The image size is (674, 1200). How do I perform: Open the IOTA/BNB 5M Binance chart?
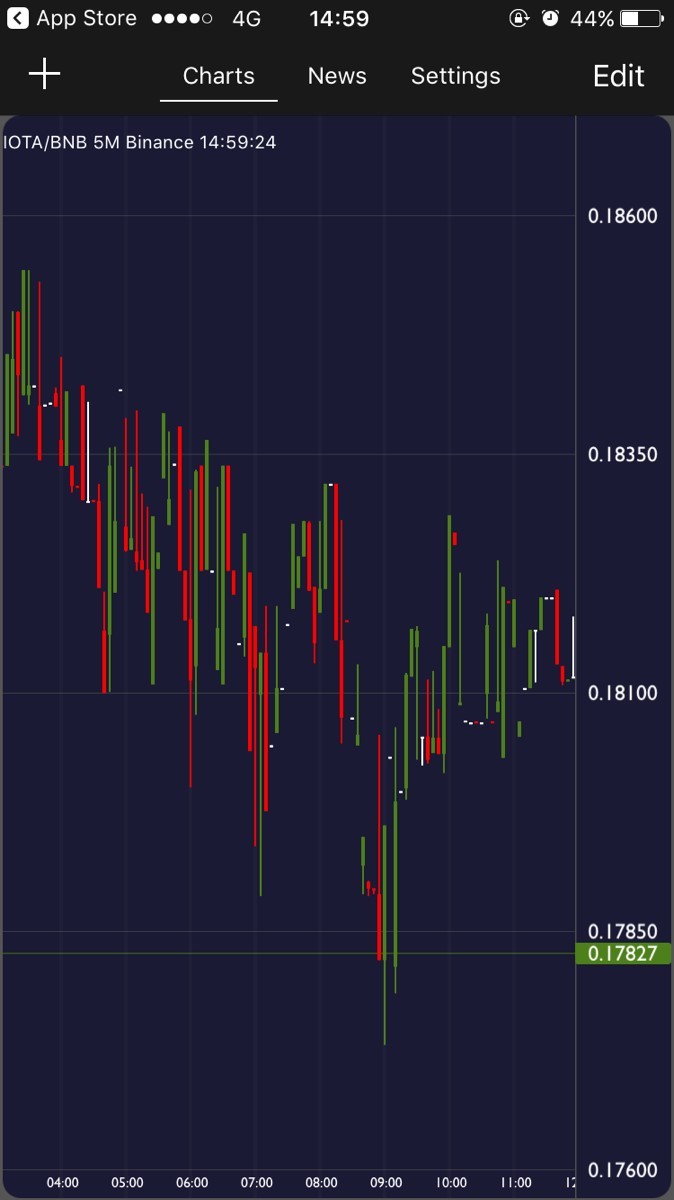[x=140, y=142]
